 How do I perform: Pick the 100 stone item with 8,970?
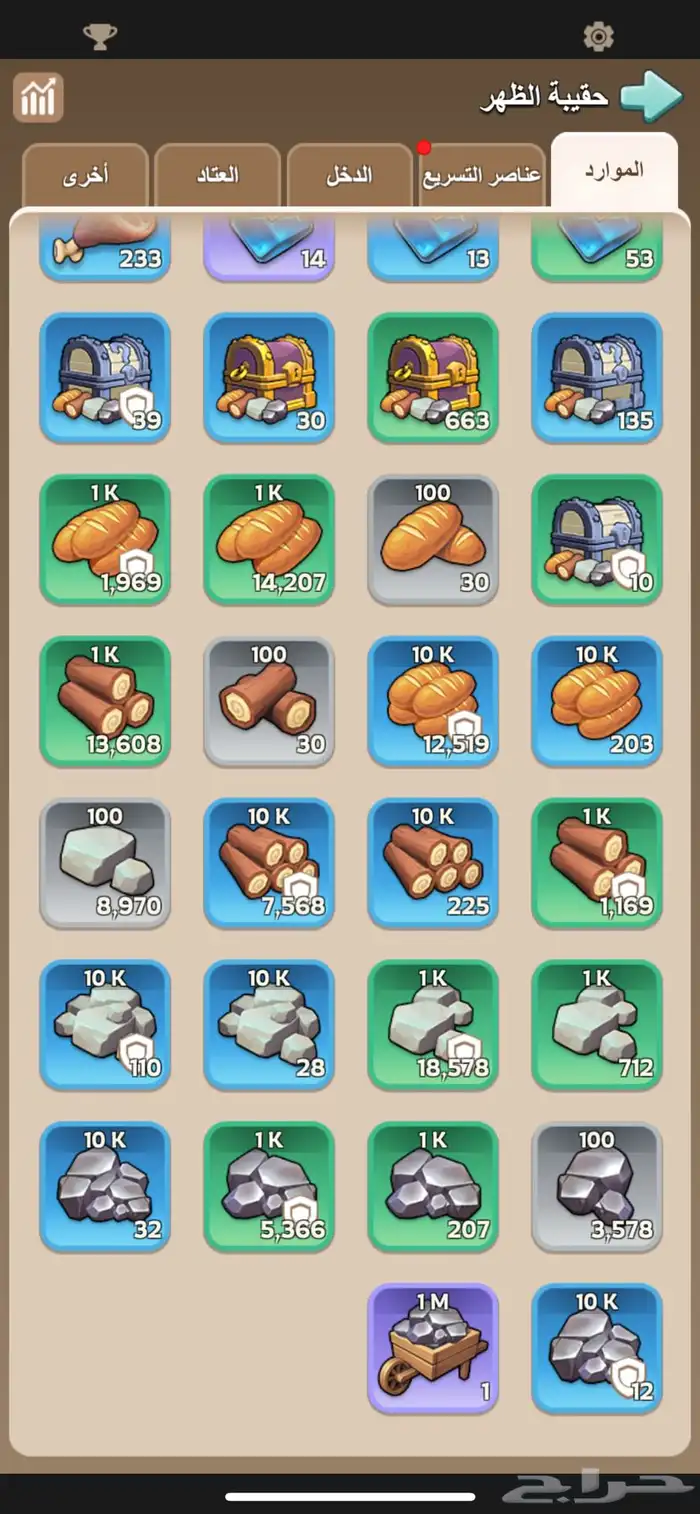105,864
